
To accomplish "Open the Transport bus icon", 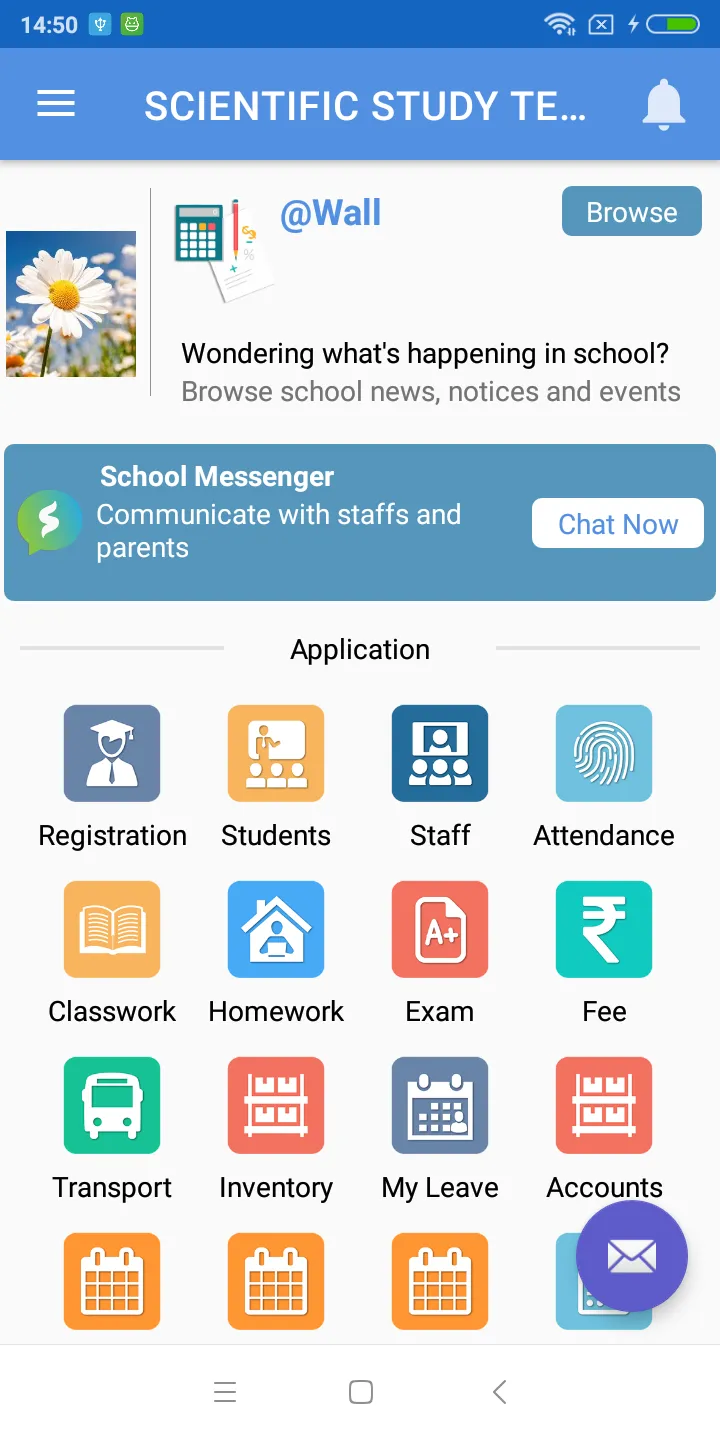I will (111, 1105).
